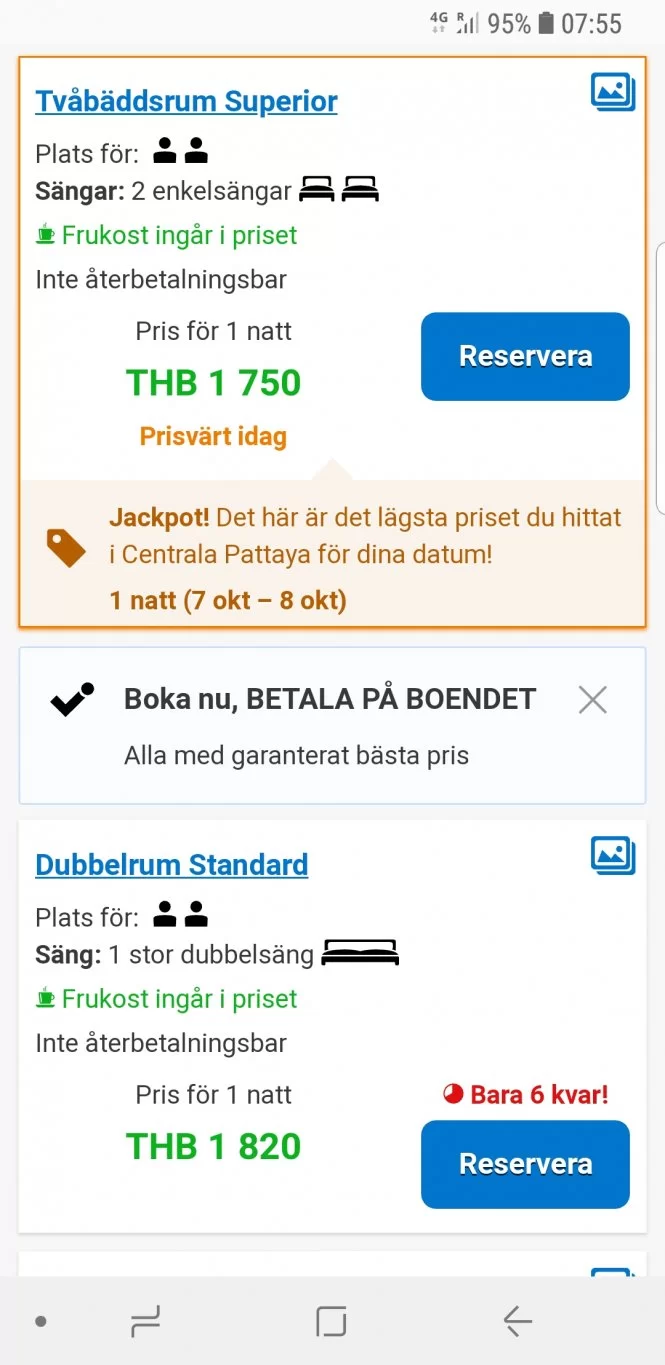View photos of Dubbelrum Standard
This screenshot has height=1365, width=665.
[613, 856]
